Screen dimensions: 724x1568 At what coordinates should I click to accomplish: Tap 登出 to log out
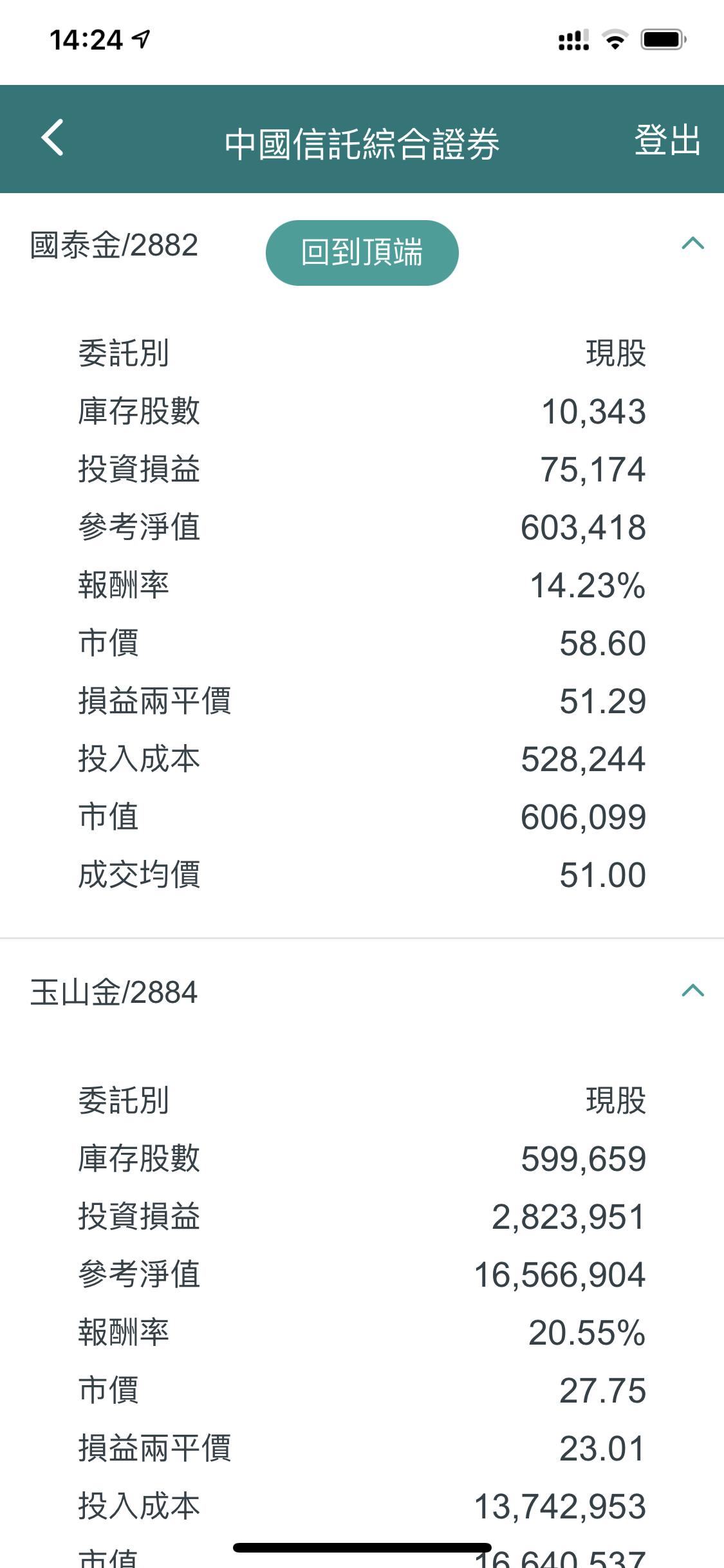click(667, 140)
